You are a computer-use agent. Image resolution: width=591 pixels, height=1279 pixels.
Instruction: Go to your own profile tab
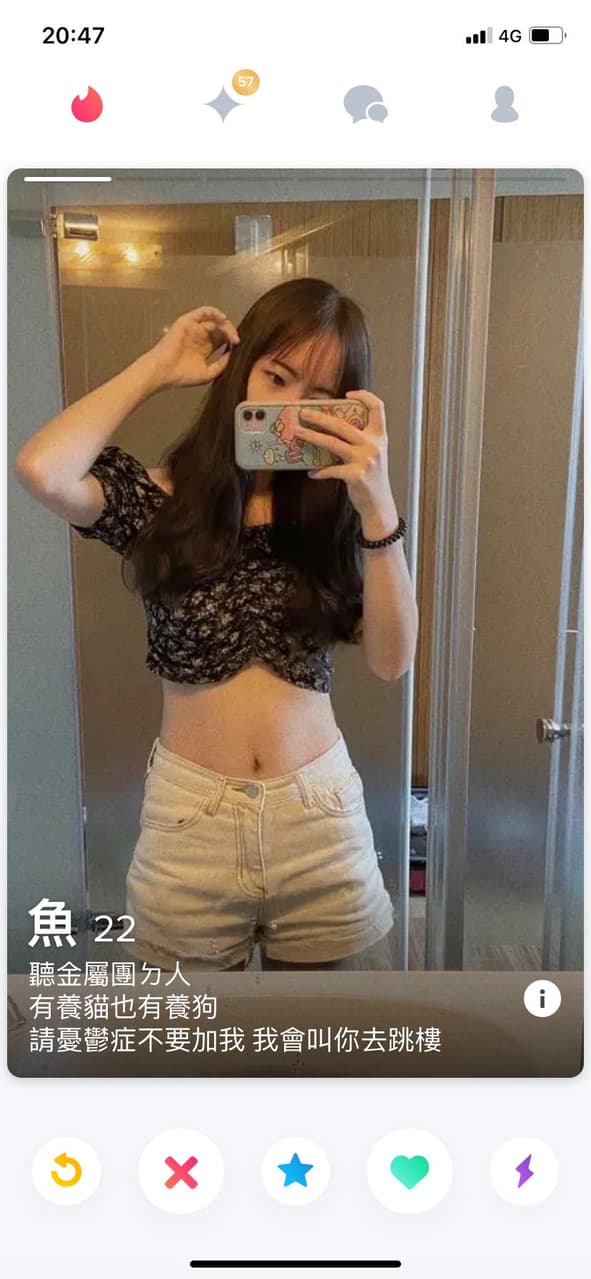[x=504, y=104]
